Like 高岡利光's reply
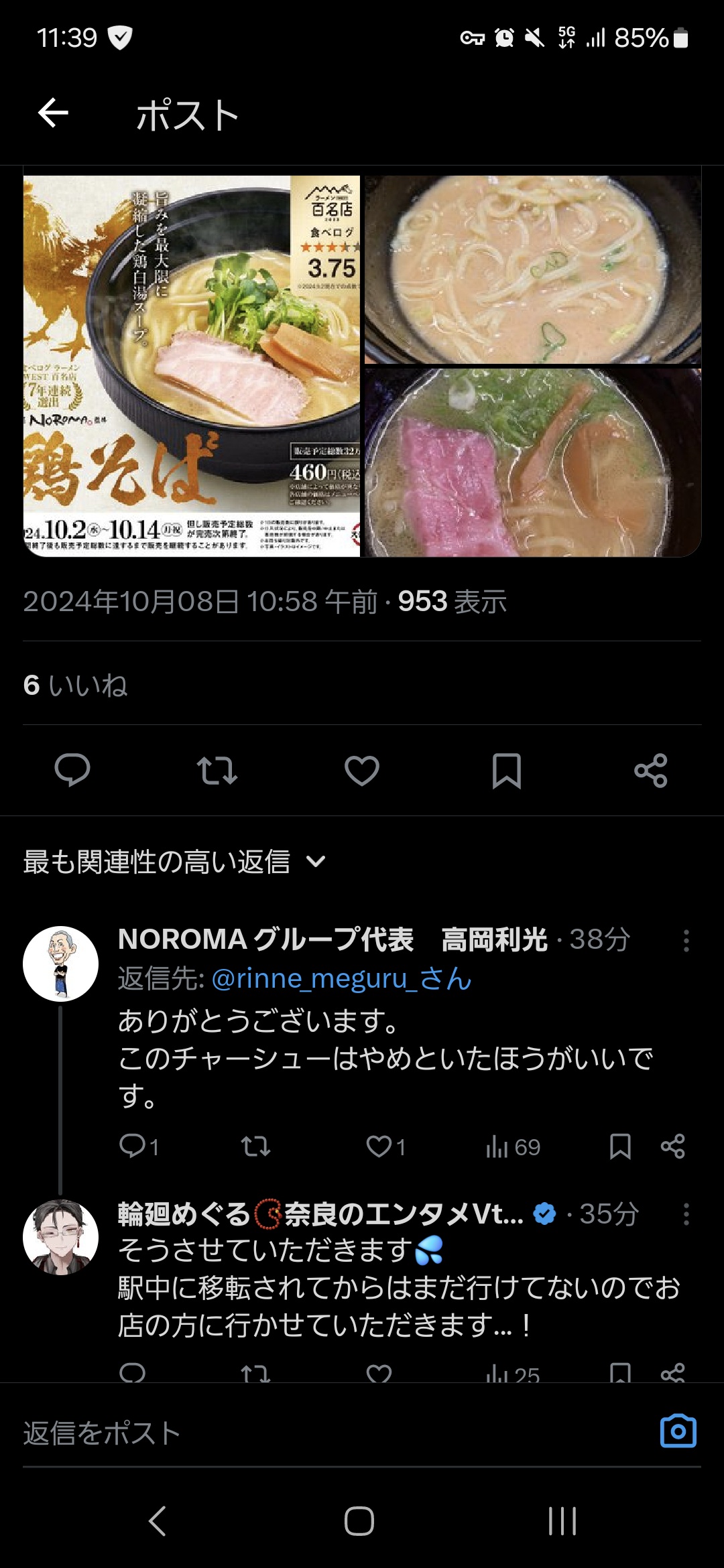The image size is (724, 1568). [x=385, y=1147]
